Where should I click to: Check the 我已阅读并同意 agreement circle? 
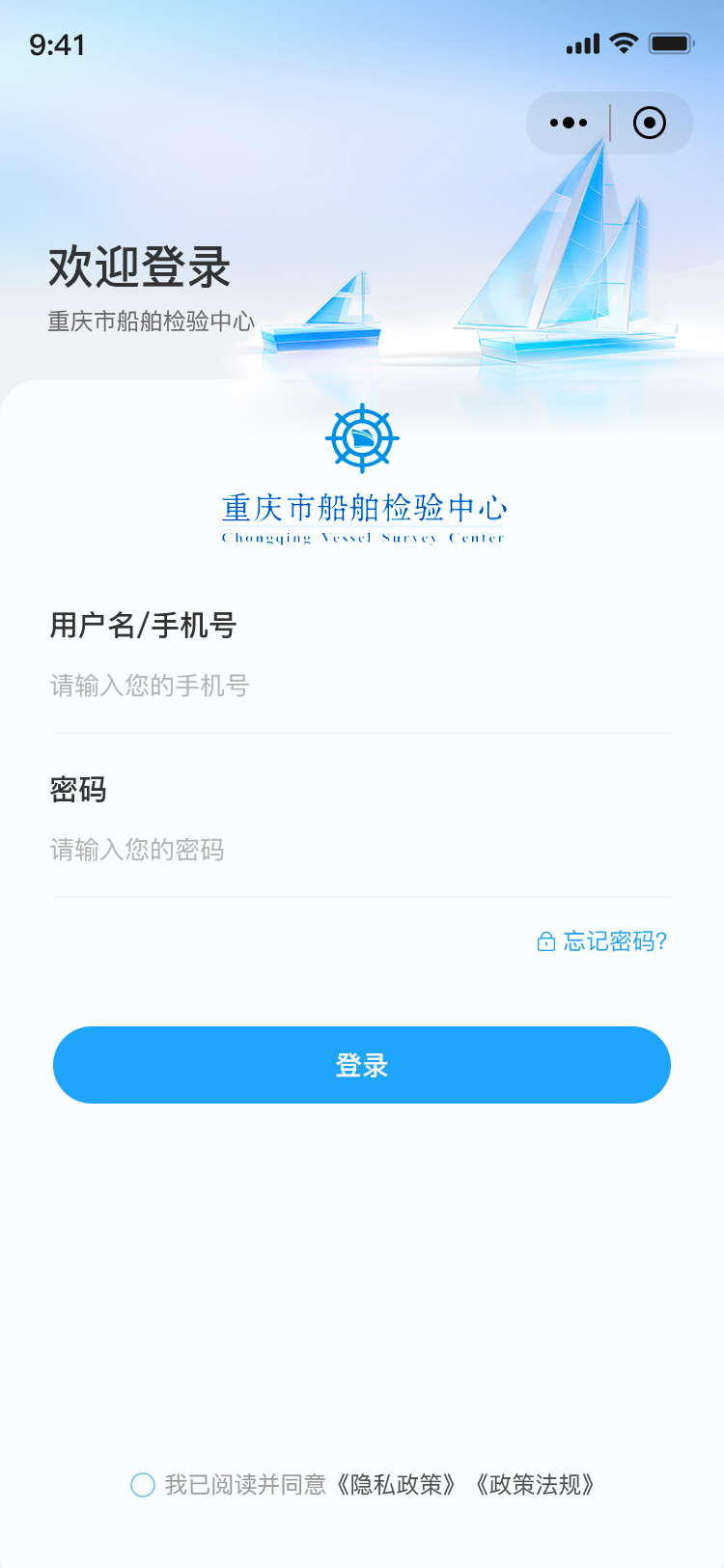[143, 1485]
